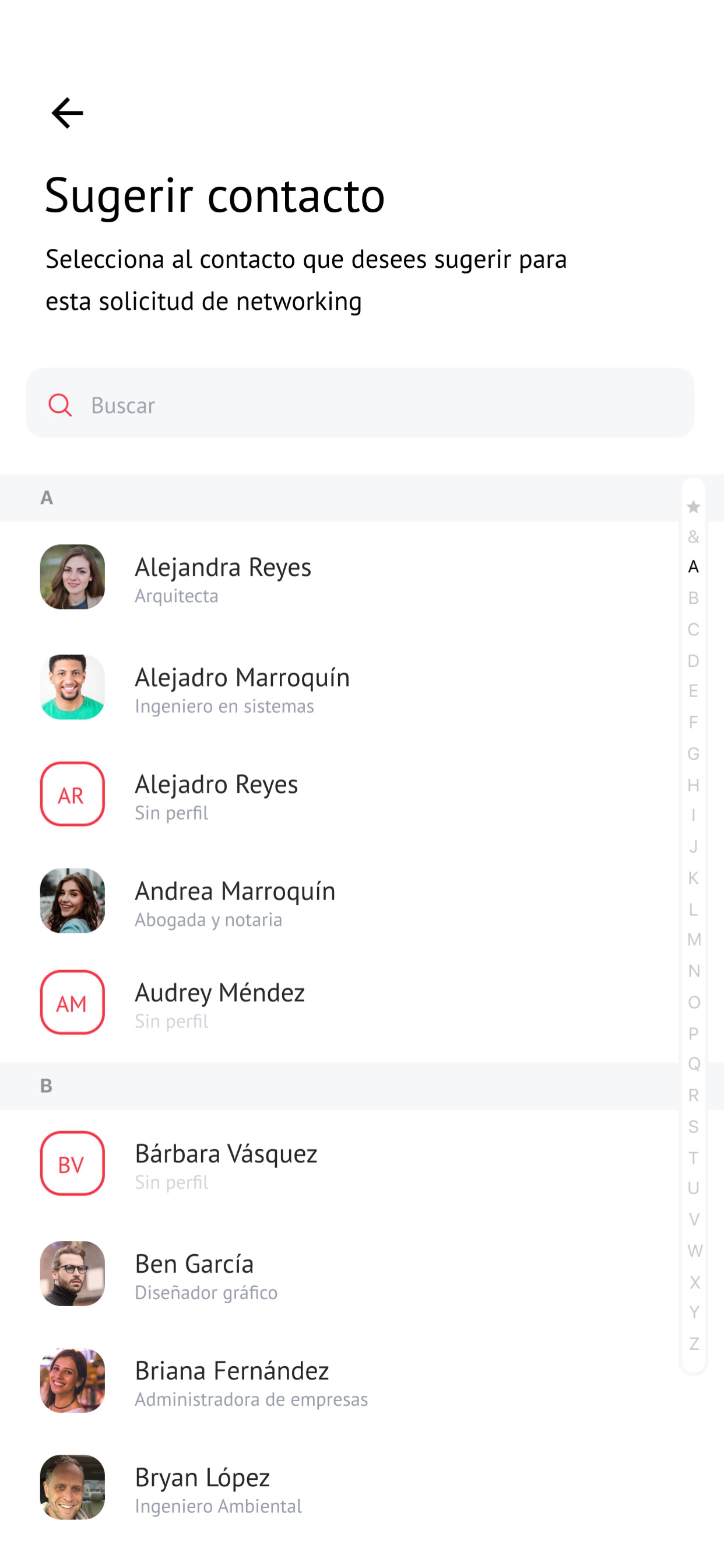
Task: Pick Andrea Marroquín, Abogada y notaria
Action: click(339, 901)
